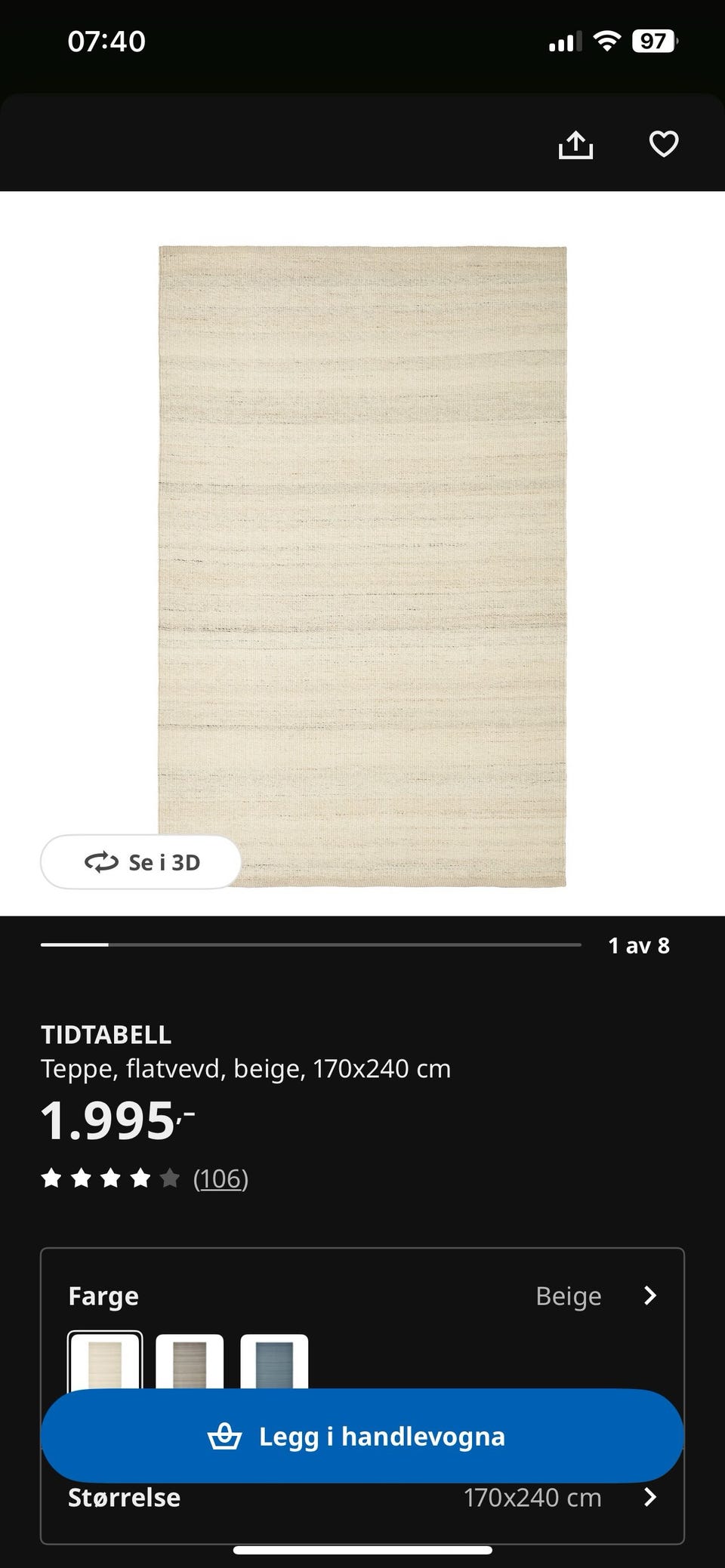Tap the chevron next to 170x240 cm
The width and height of the screenshot is (725, 1568).
(x=654, y=1497)
